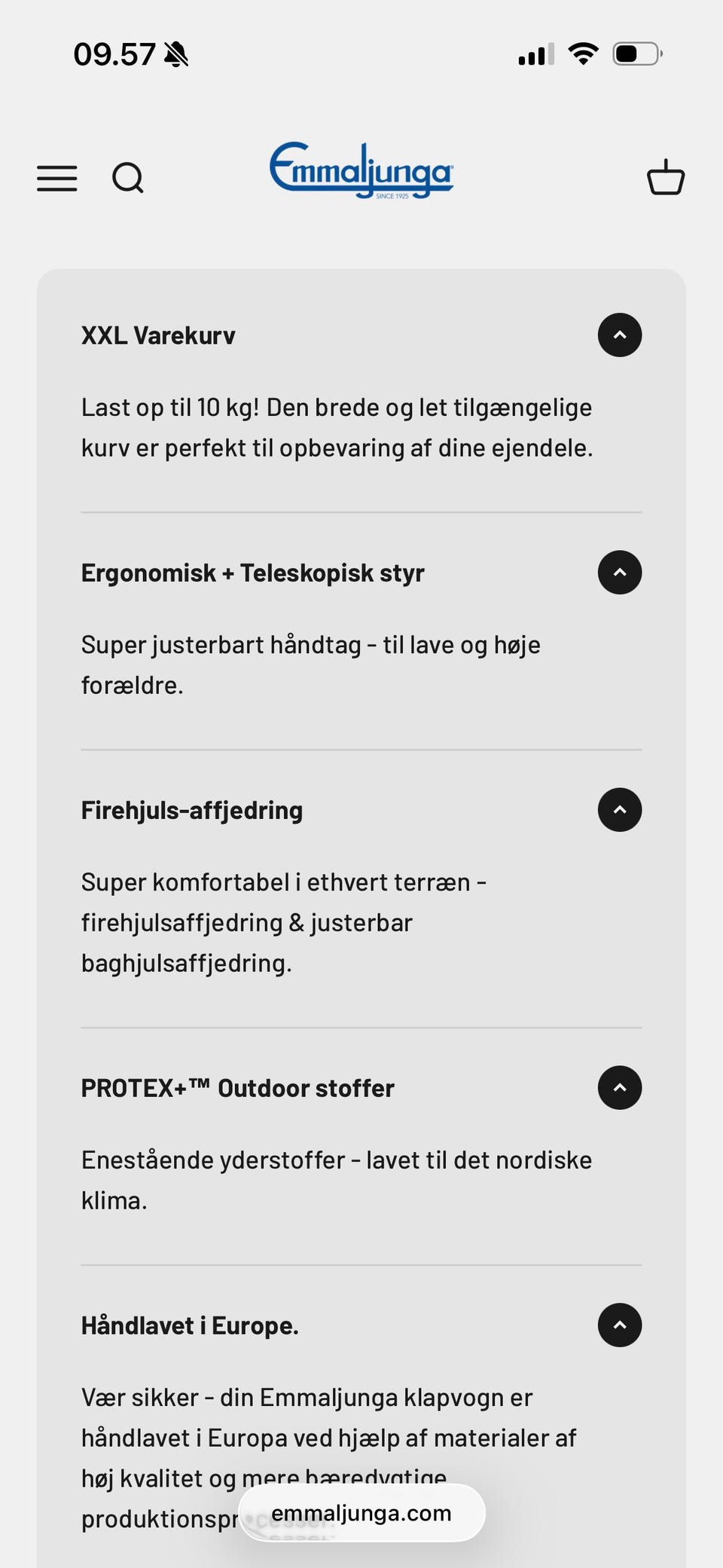
Task: Select the XXL Varekurv heading text
Action: click(158, 335)
